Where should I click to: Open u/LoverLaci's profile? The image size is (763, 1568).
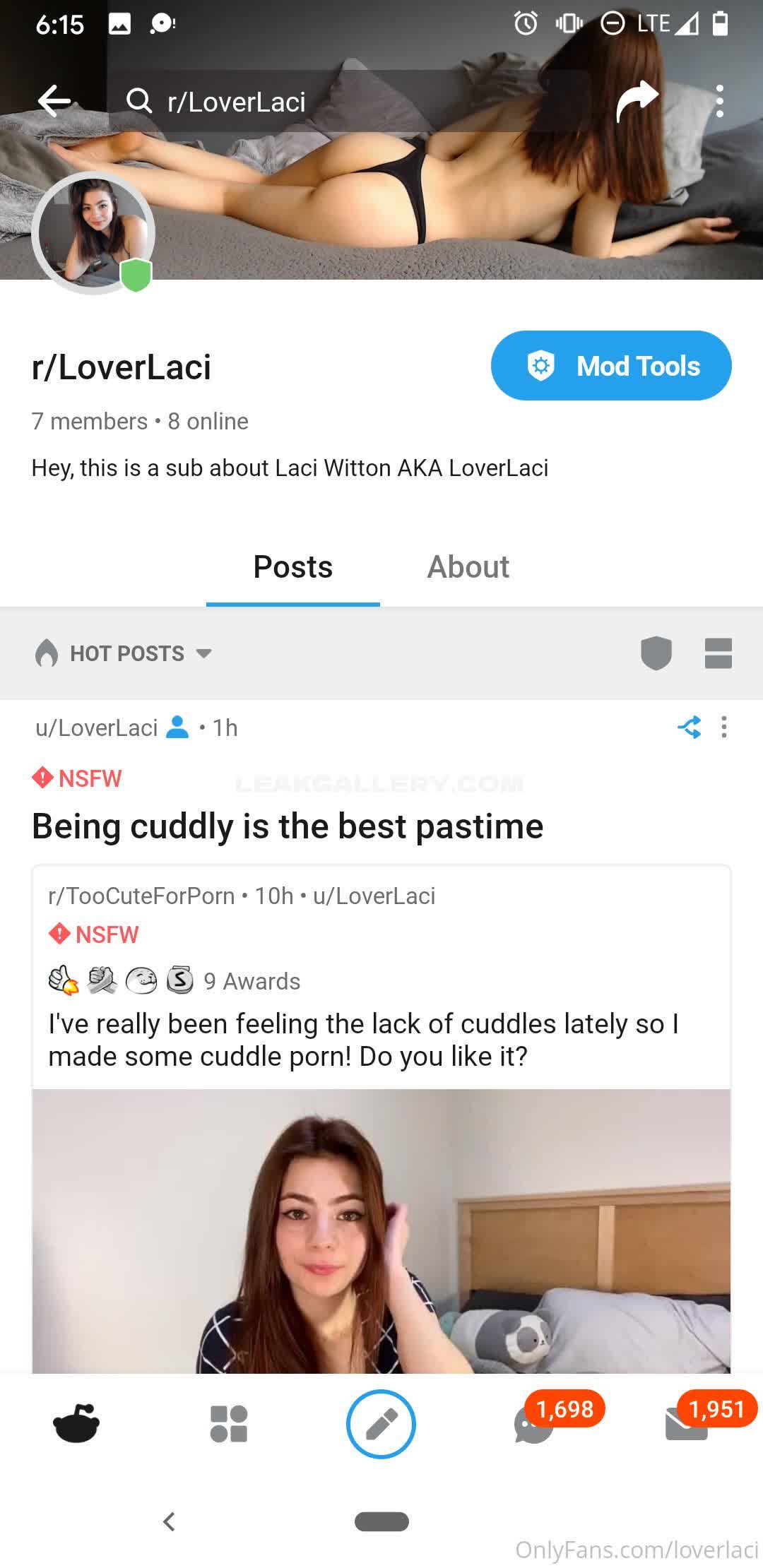coord(97,727)
